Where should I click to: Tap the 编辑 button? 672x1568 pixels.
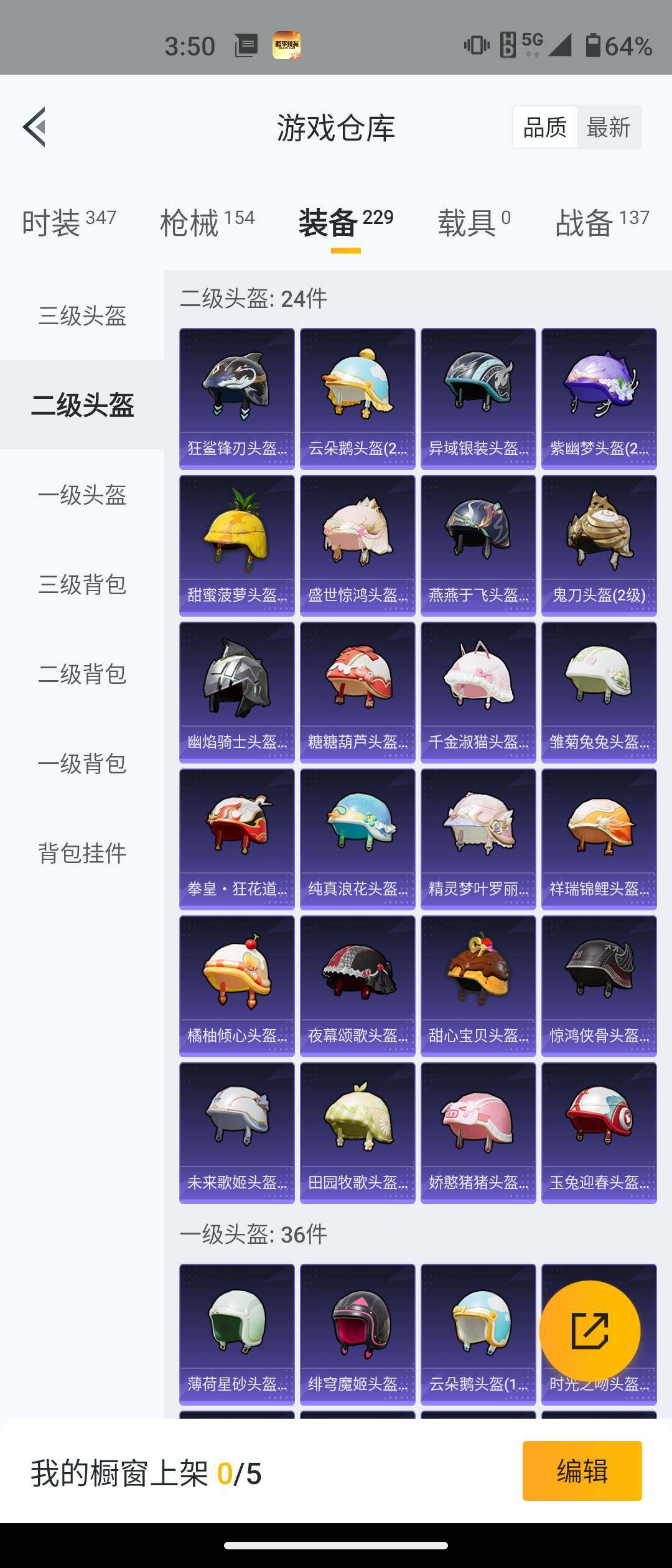coord(582,1471)
